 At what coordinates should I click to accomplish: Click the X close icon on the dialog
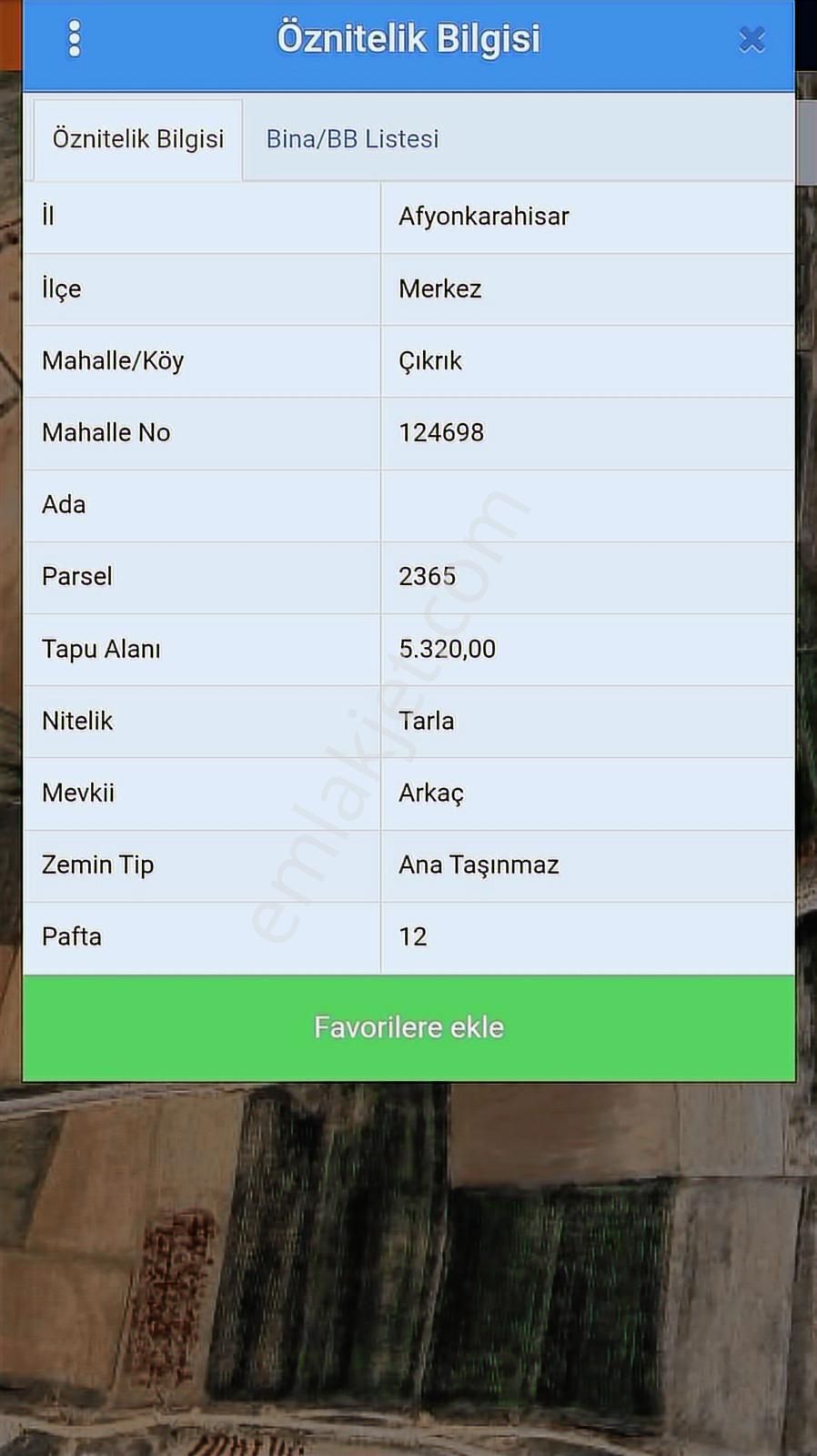click(751, 38)
